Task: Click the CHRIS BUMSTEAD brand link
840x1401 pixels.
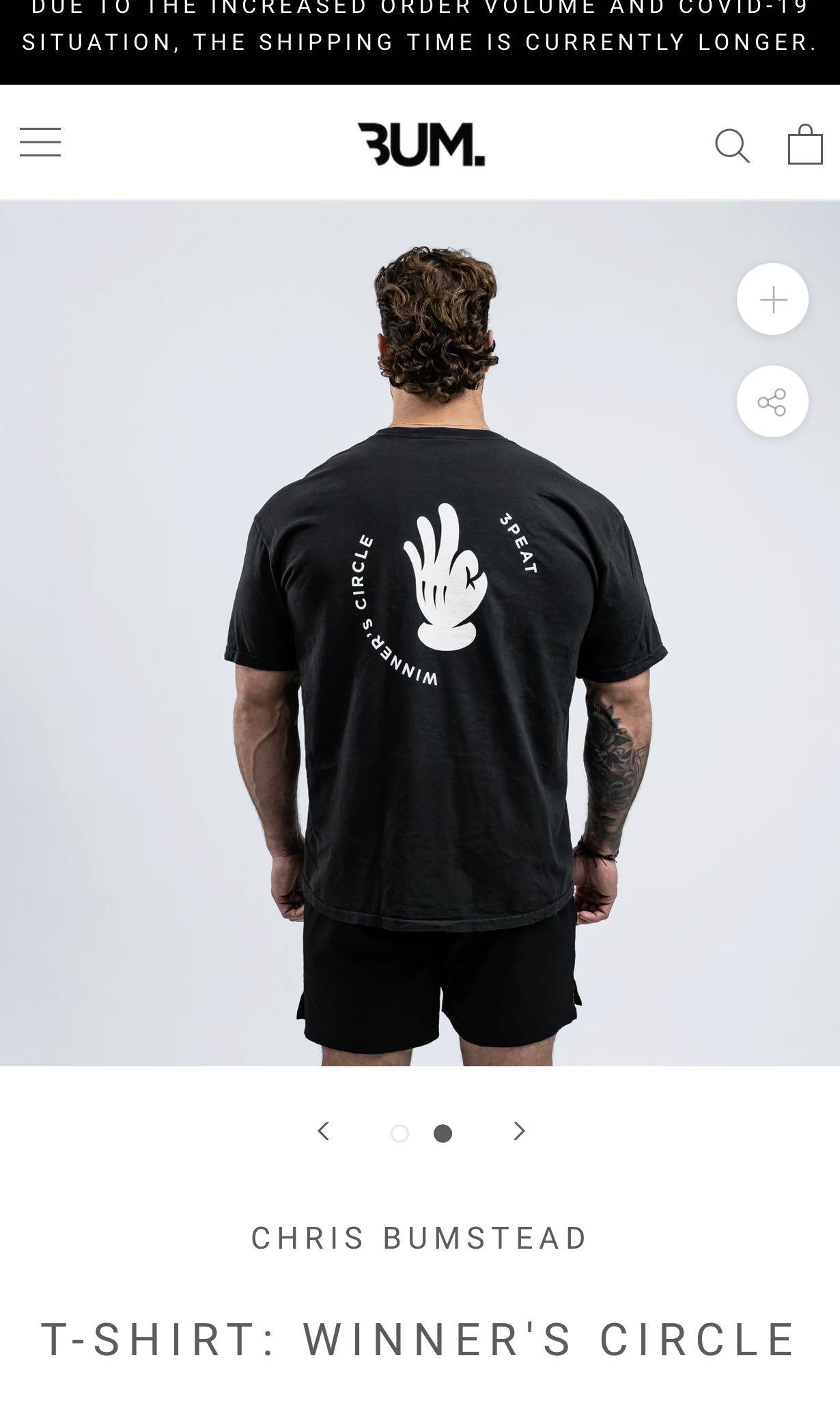Action: pyautogui.click(x=419, y=1238)
